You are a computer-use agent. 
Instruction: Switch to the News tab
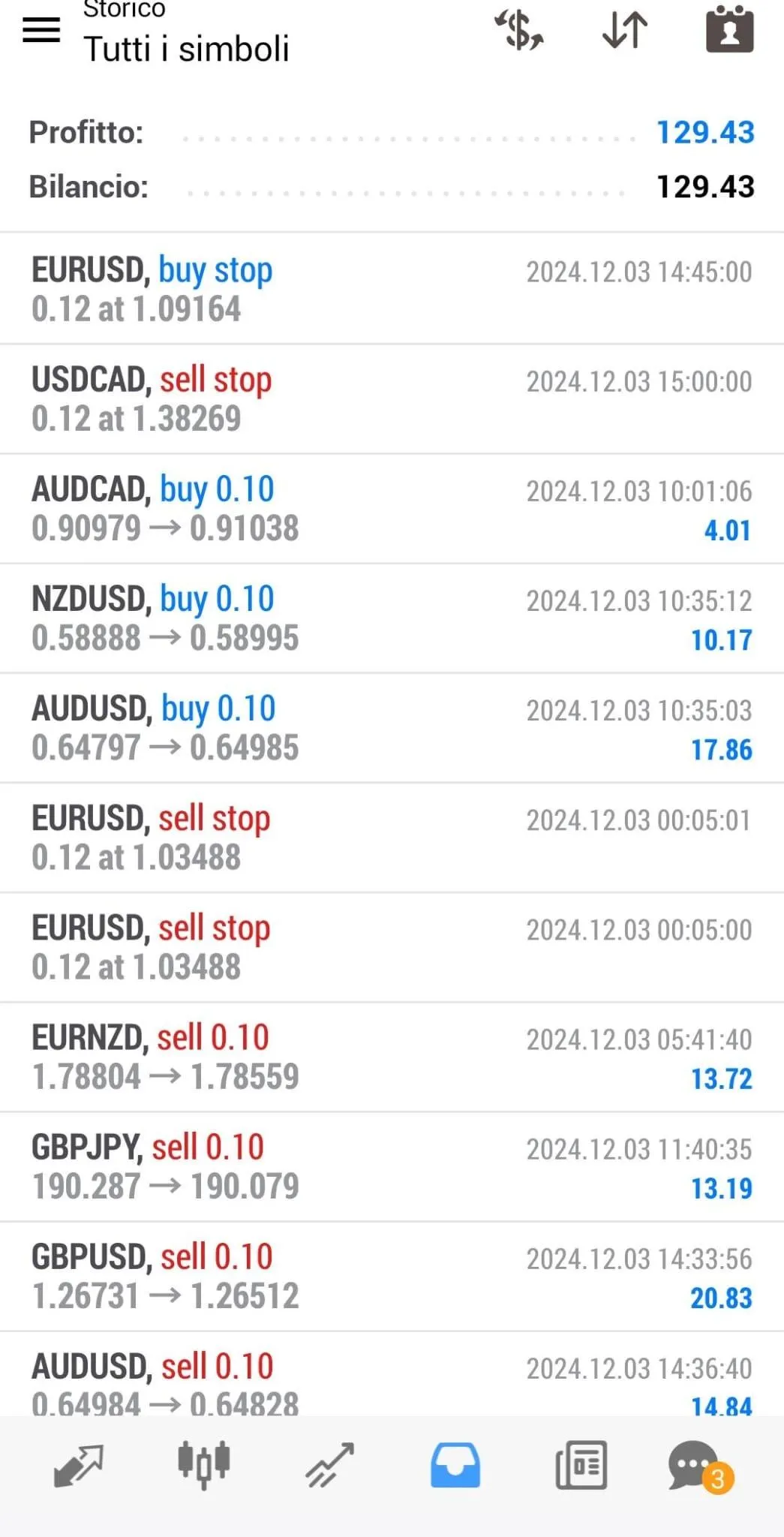click(x=581, y=1465)
